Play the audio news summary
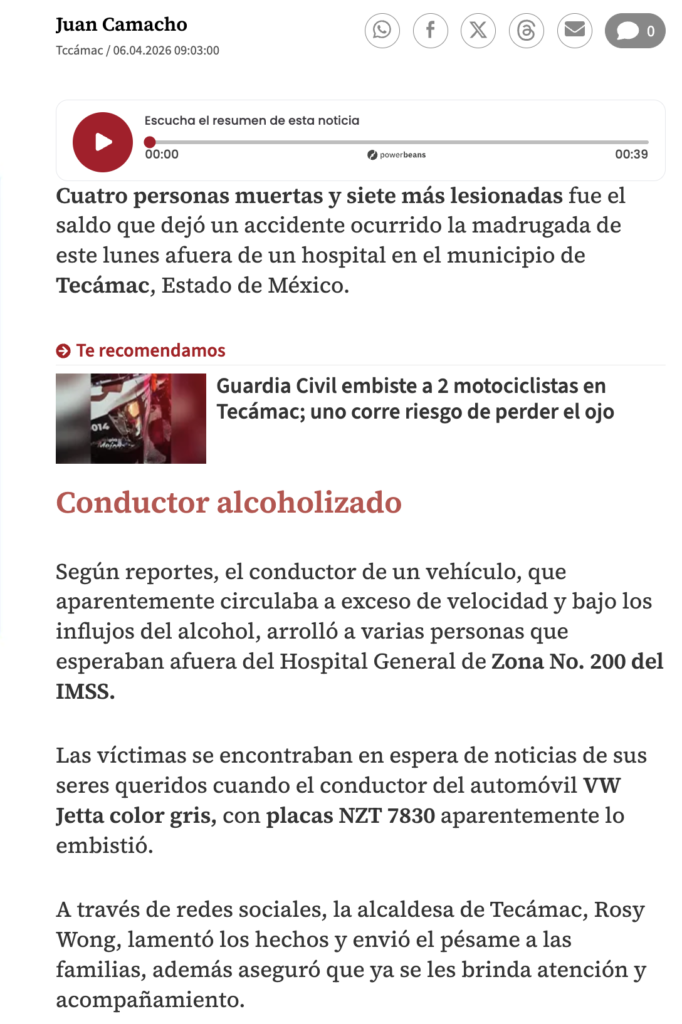 pos(103,141)
